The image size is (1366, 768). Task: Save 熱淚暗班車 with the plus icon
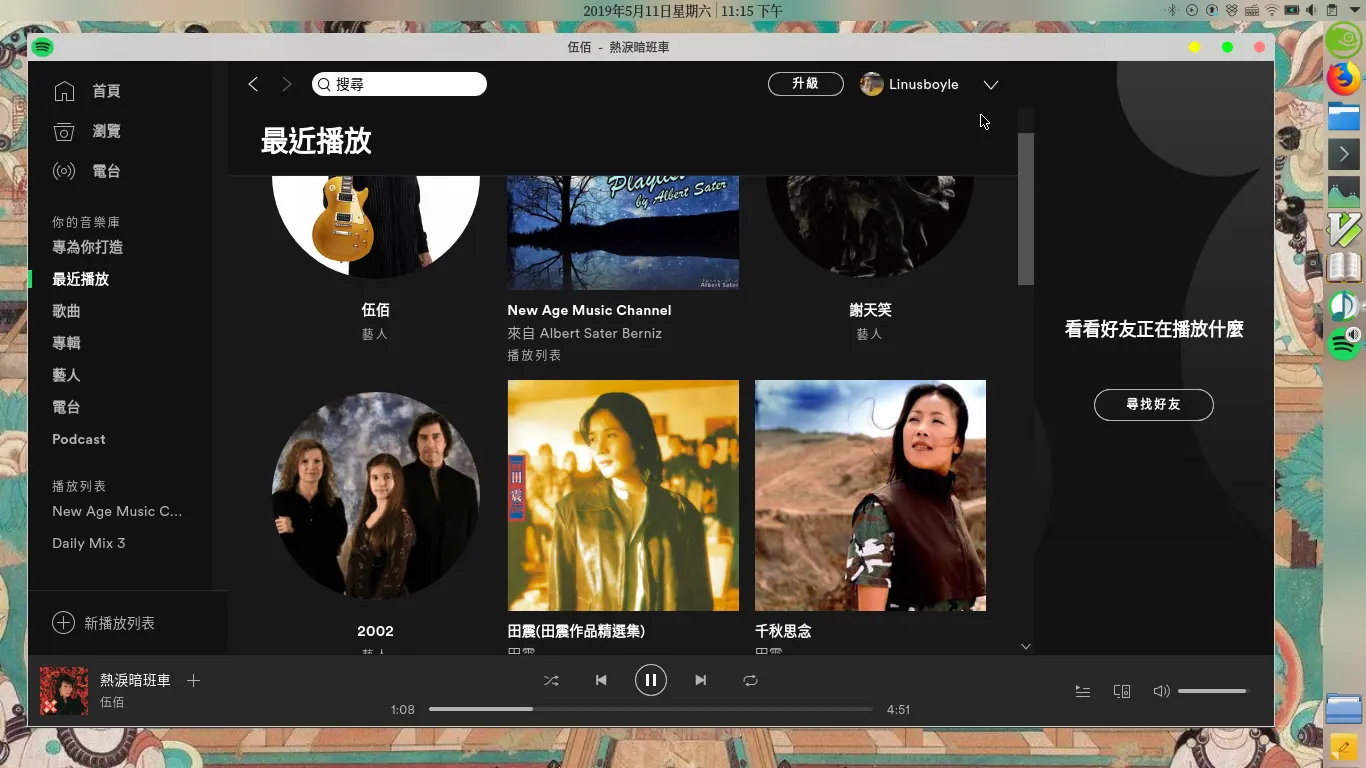194,680
